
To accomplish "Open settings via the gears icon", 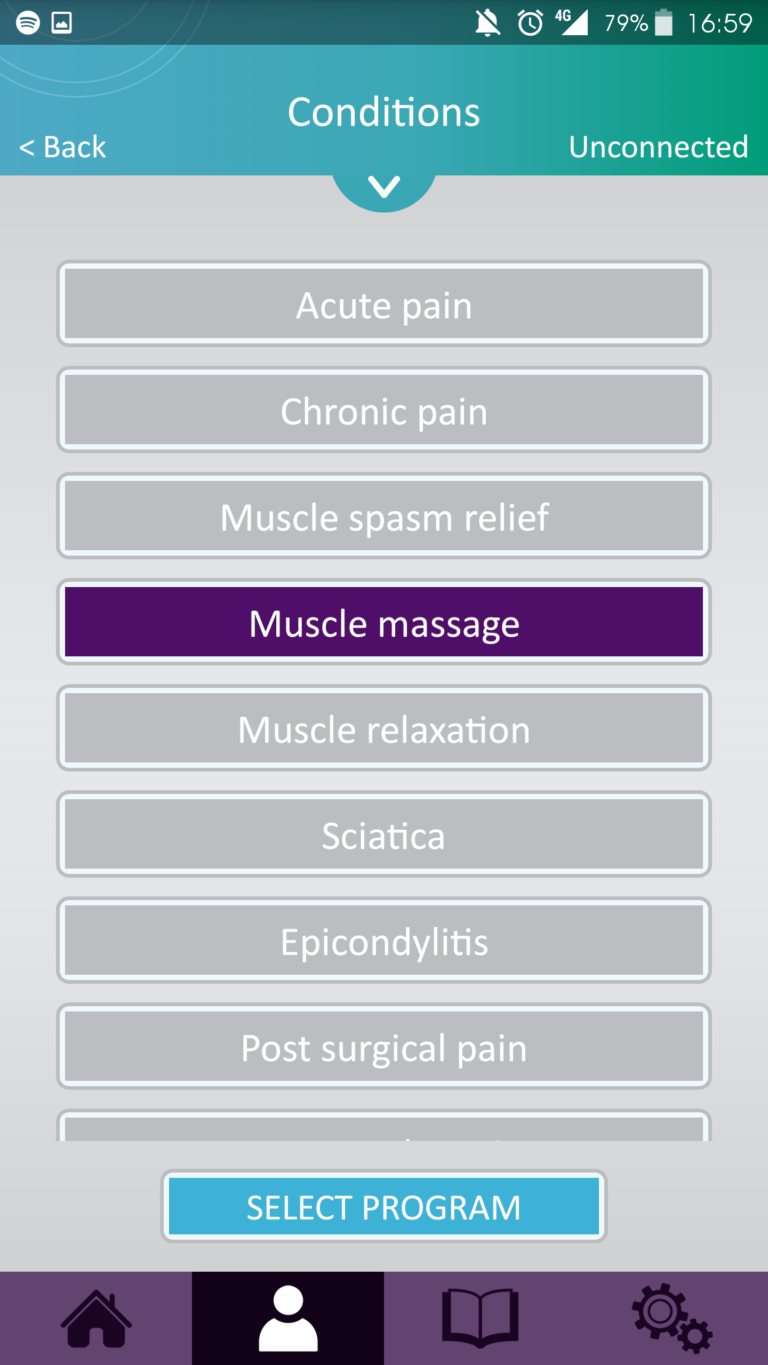I will point(672,1318).
